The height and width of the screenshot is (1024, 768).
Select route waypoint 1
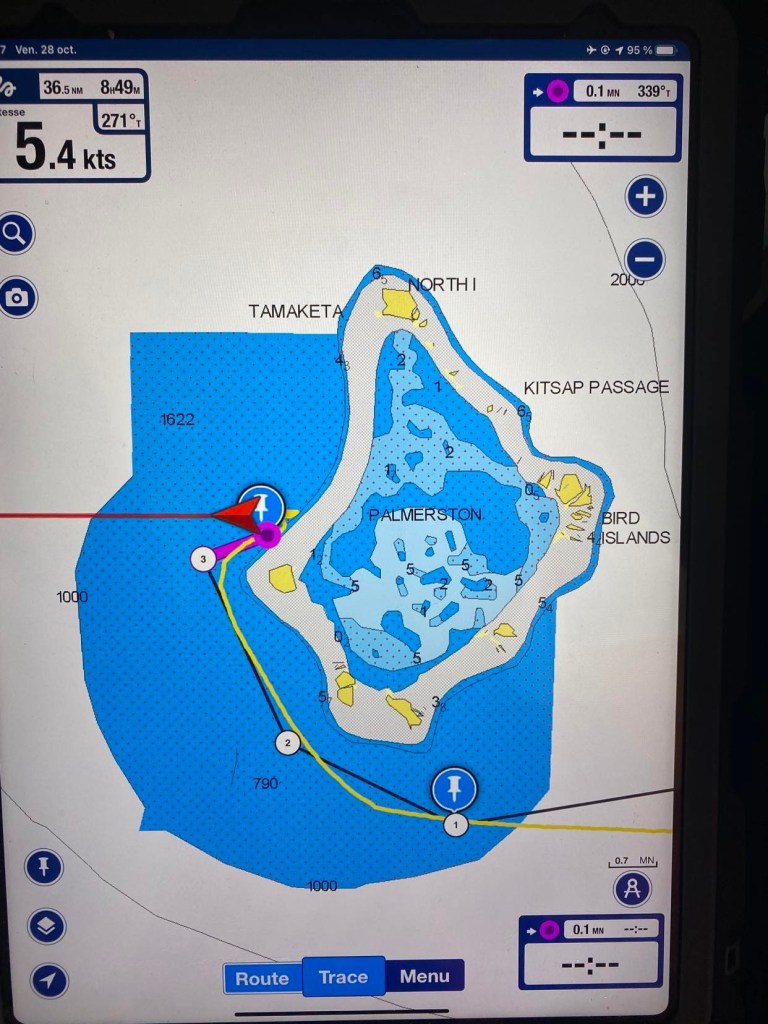click(x=456, y=824)
